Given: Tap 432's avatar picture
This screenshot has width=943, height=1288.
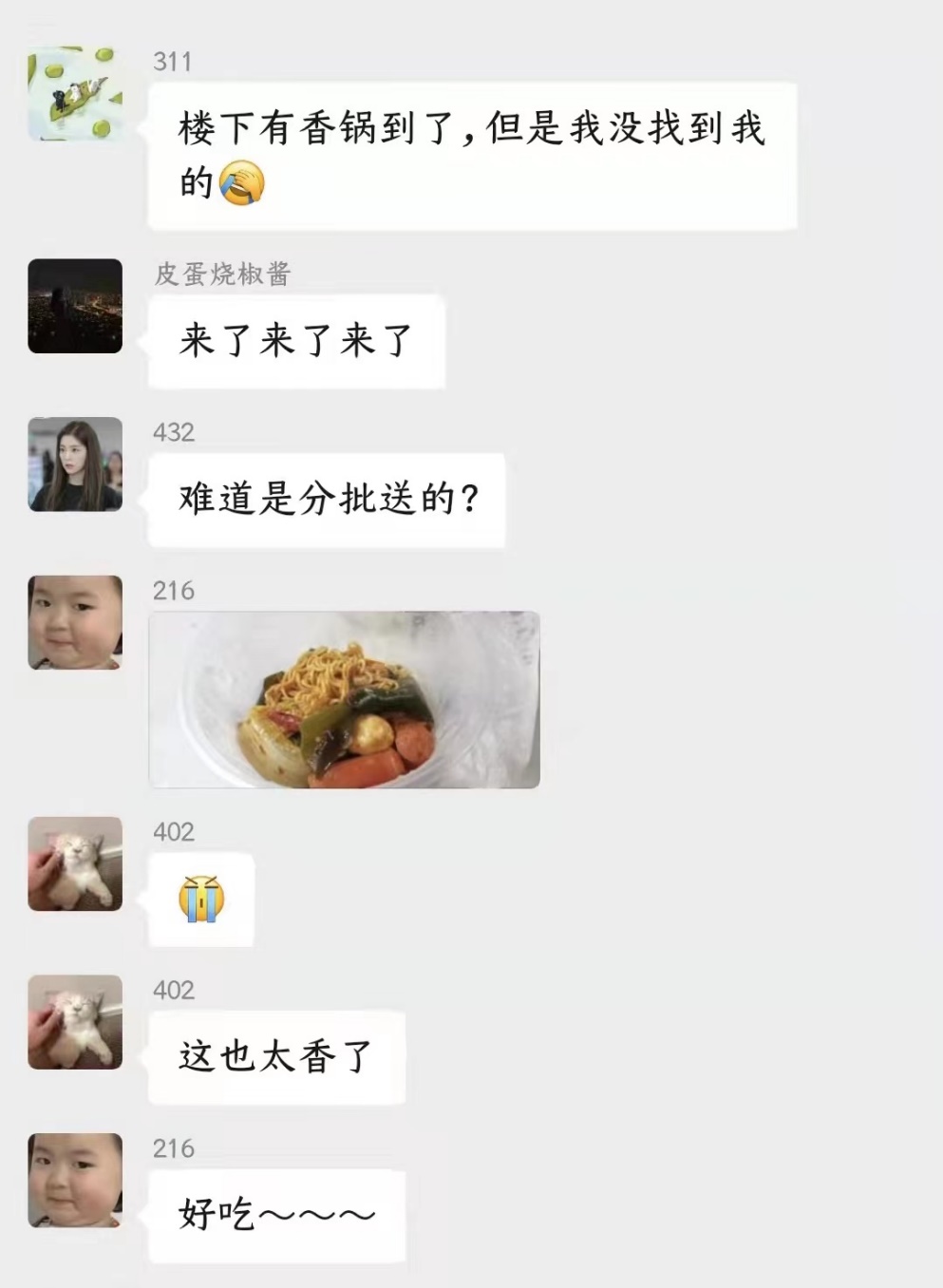Looking at the screenshot, I should pyautogui.click(x=75, y=464).
